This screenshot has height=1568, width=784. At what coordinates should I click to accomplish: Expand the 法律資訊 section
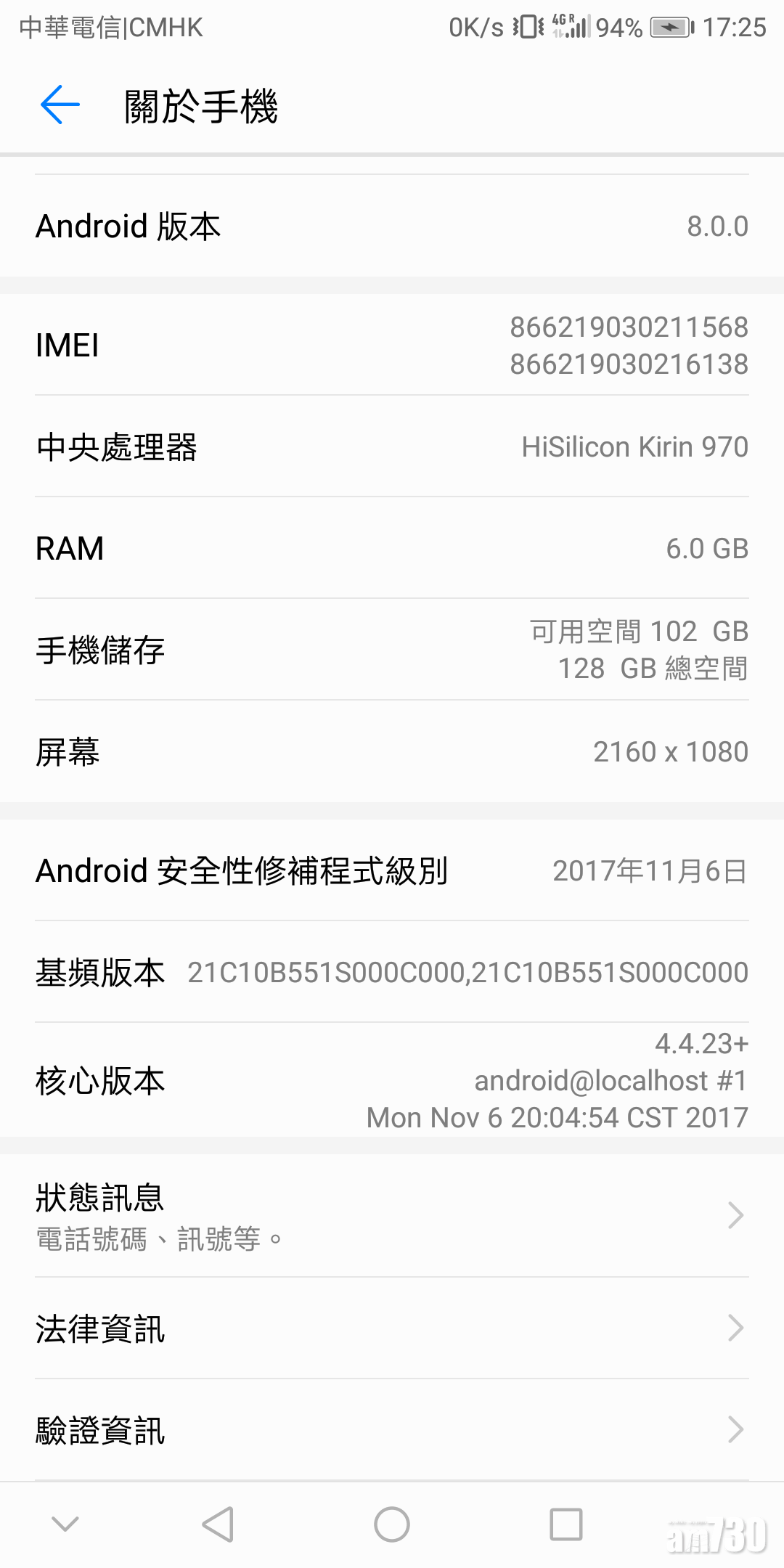pos(392,1328)
